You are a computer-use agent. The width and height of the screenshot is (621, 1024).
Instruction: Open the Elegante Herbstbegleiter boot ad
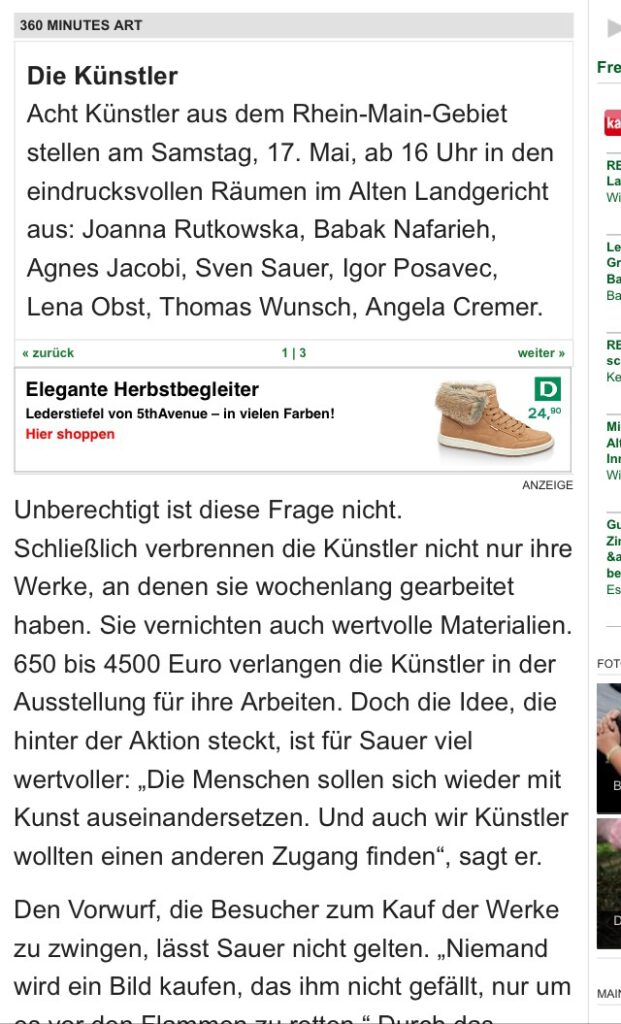click(293, 419)
